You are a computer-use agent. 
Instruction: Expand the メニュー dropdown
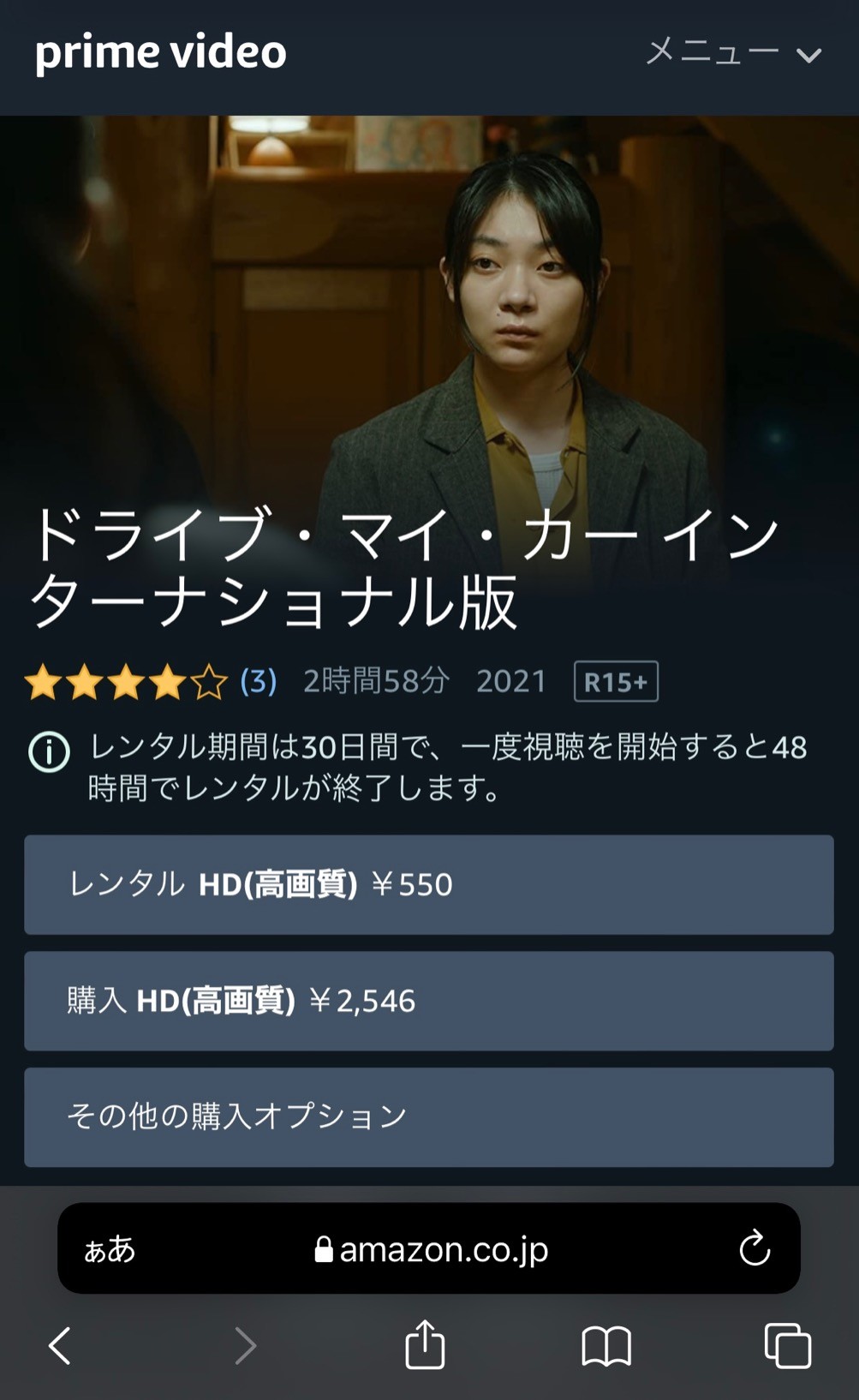pyautogui.click(x=734, y=53)
